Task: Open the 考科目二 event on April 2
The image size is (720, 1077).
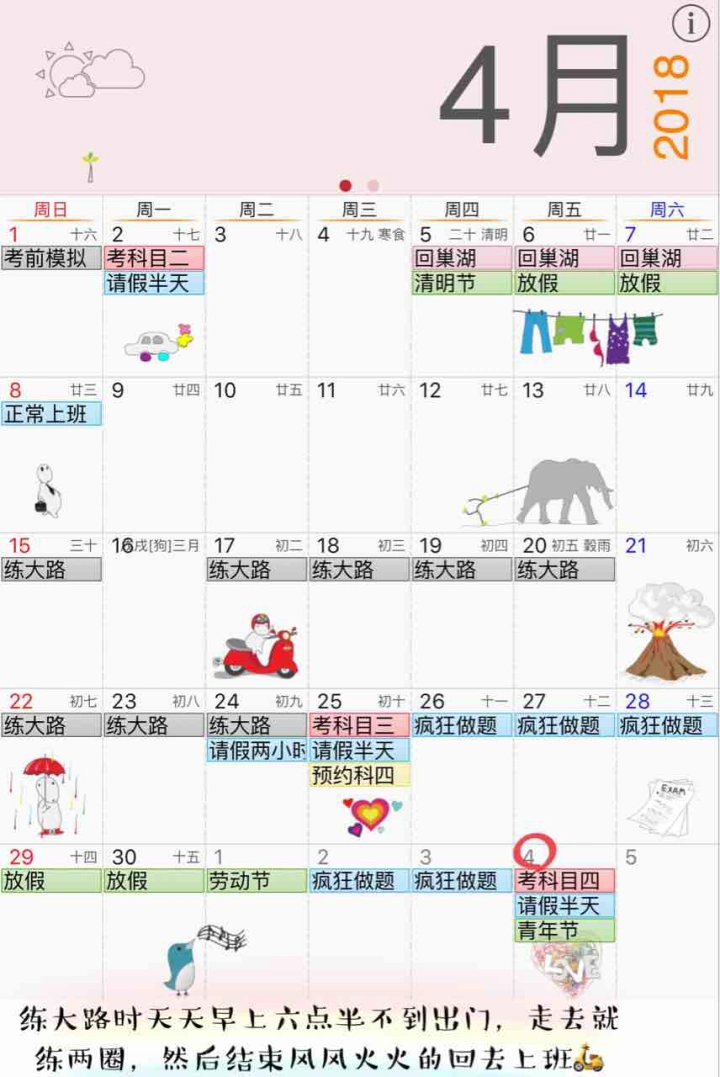Action: (x=154, y=258)
